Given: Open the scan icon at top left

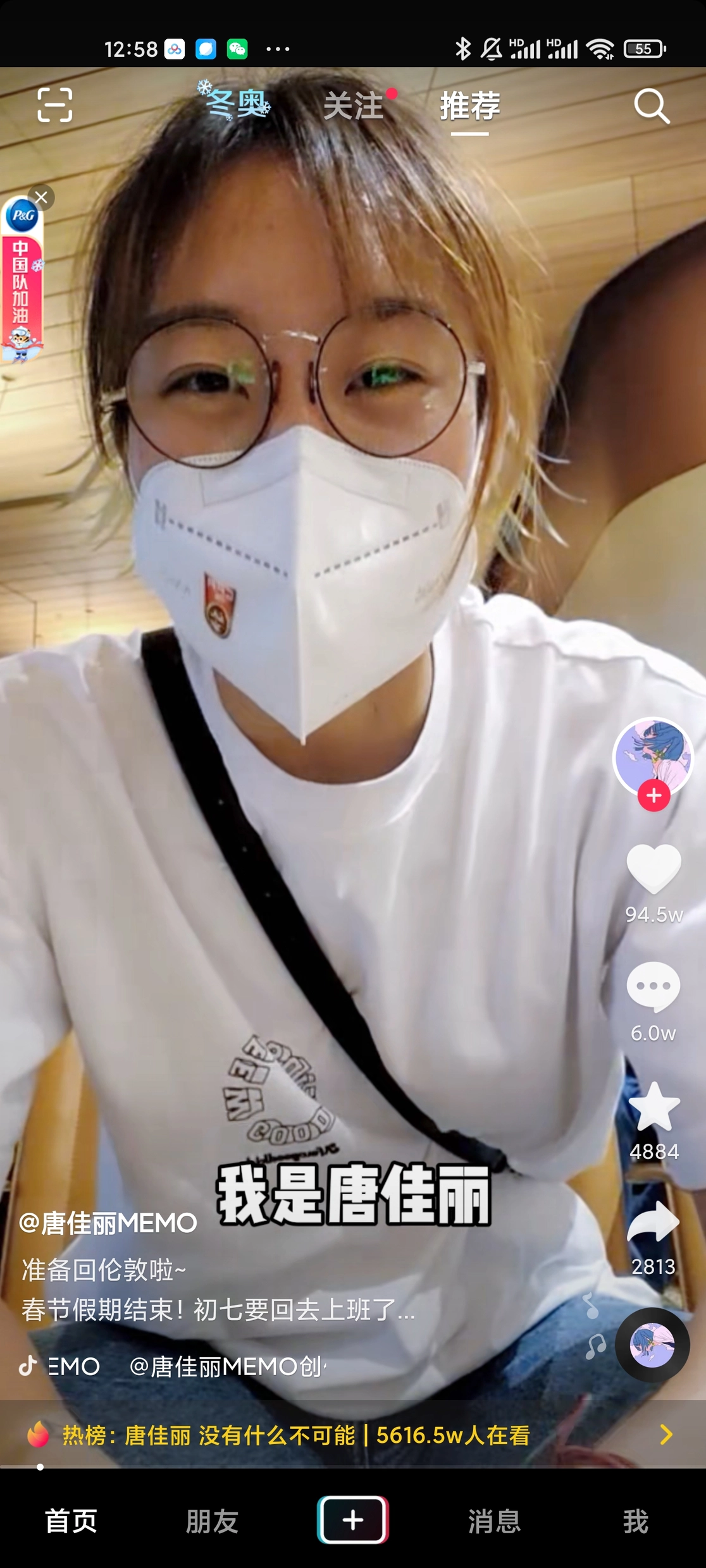Looking at the screenshot, I should point(54,105).
